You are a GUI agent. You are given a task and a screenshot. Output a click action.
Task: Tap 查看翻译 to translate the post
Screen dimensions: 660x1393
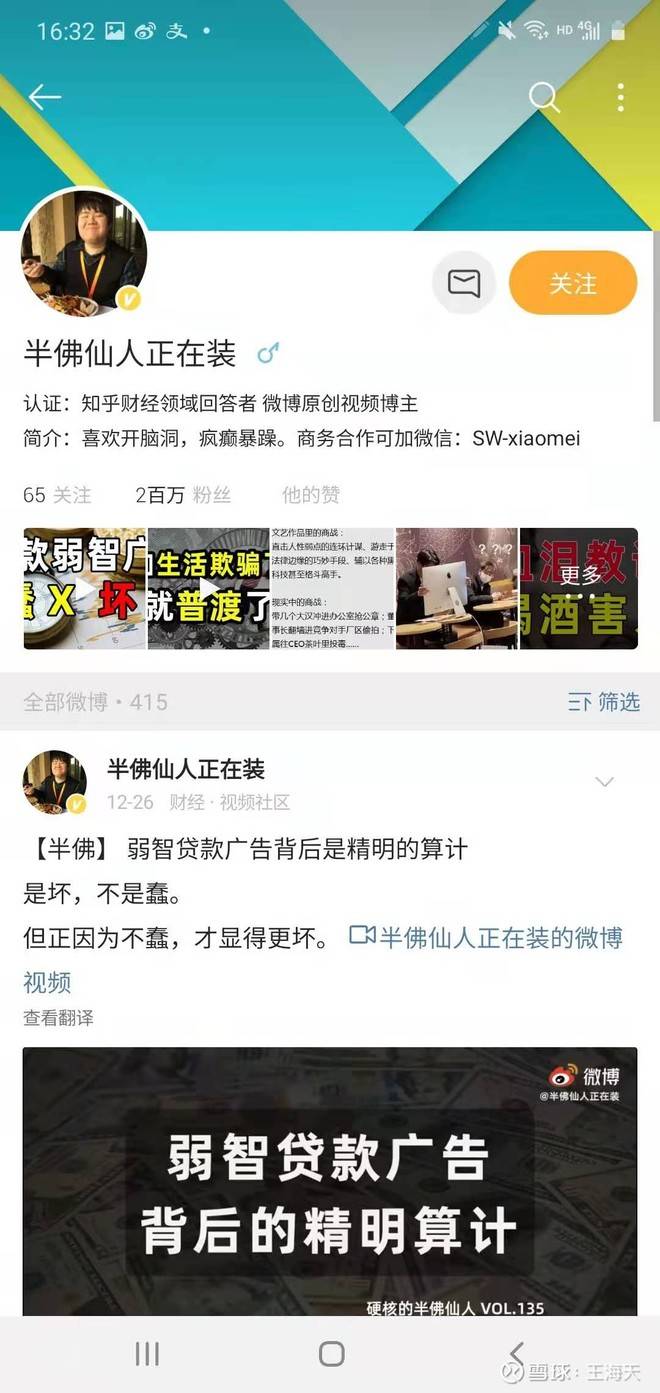(x=58, y=1018)
